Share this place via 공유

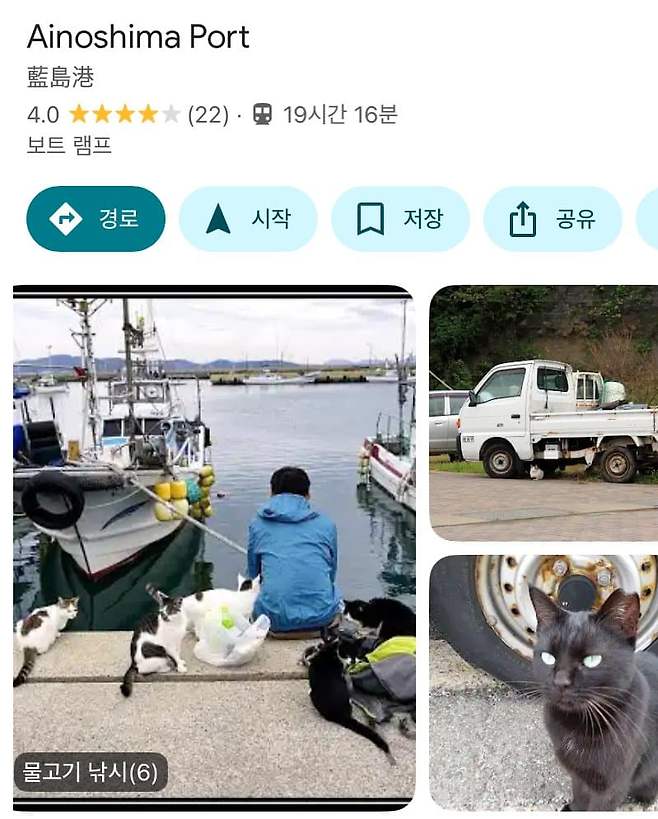[x=552, y=219]
